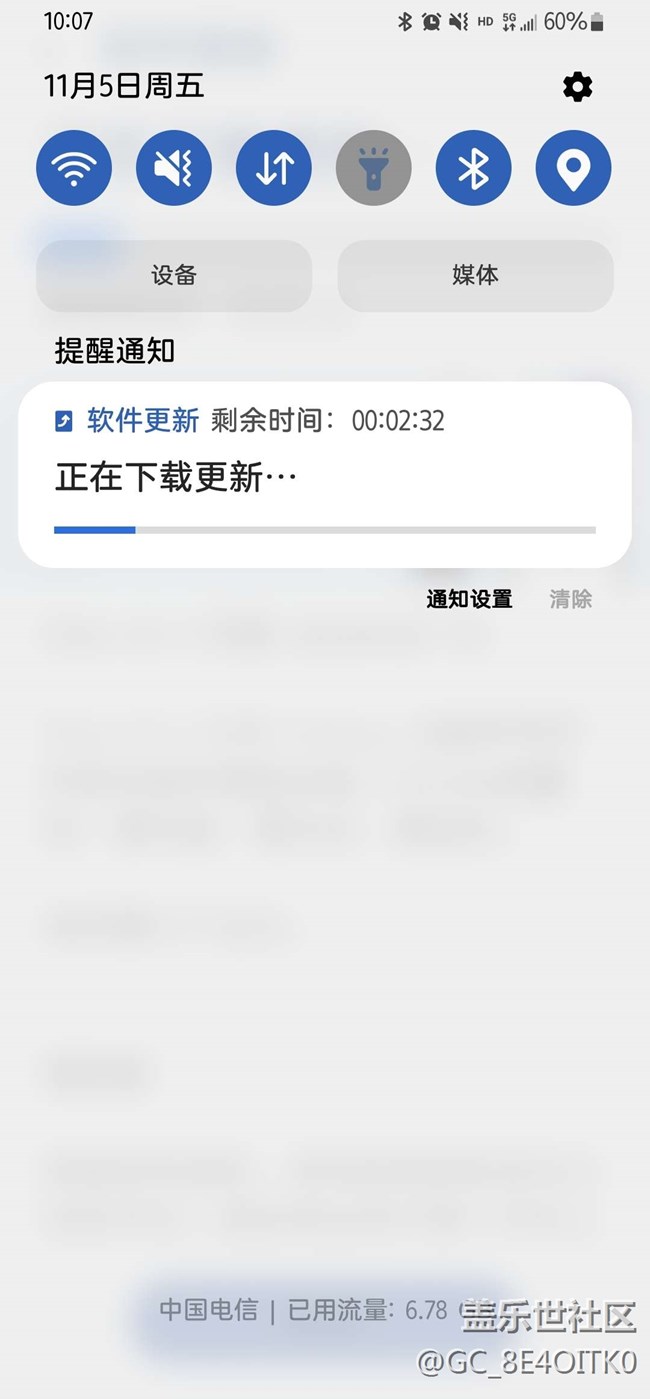The height and width of the screenshot is (1399, 650).
Task: Tap 清除 to clear notifications
Action: point(571,599)
